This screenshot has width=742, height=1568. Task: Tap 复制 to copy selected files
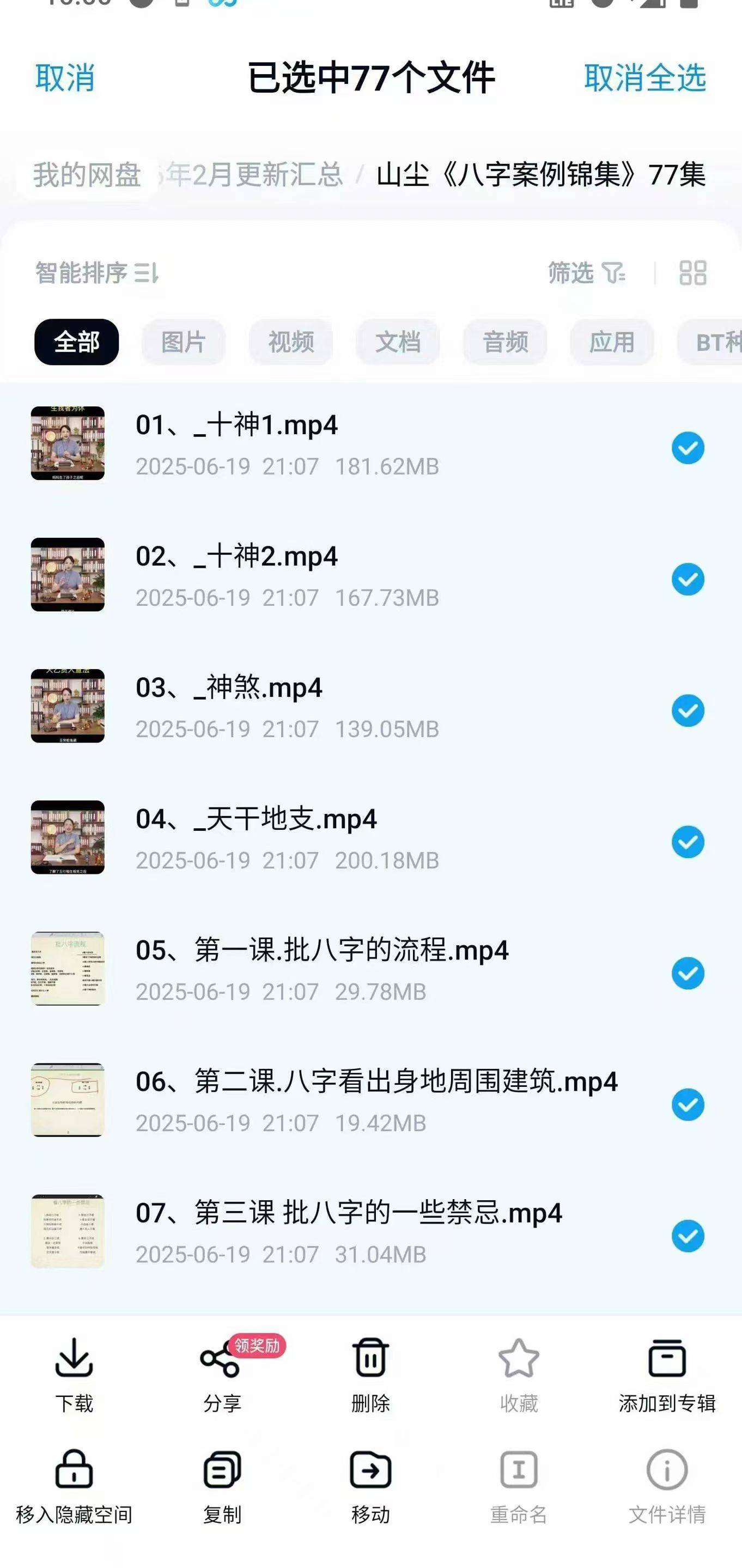click(222, 1486)
